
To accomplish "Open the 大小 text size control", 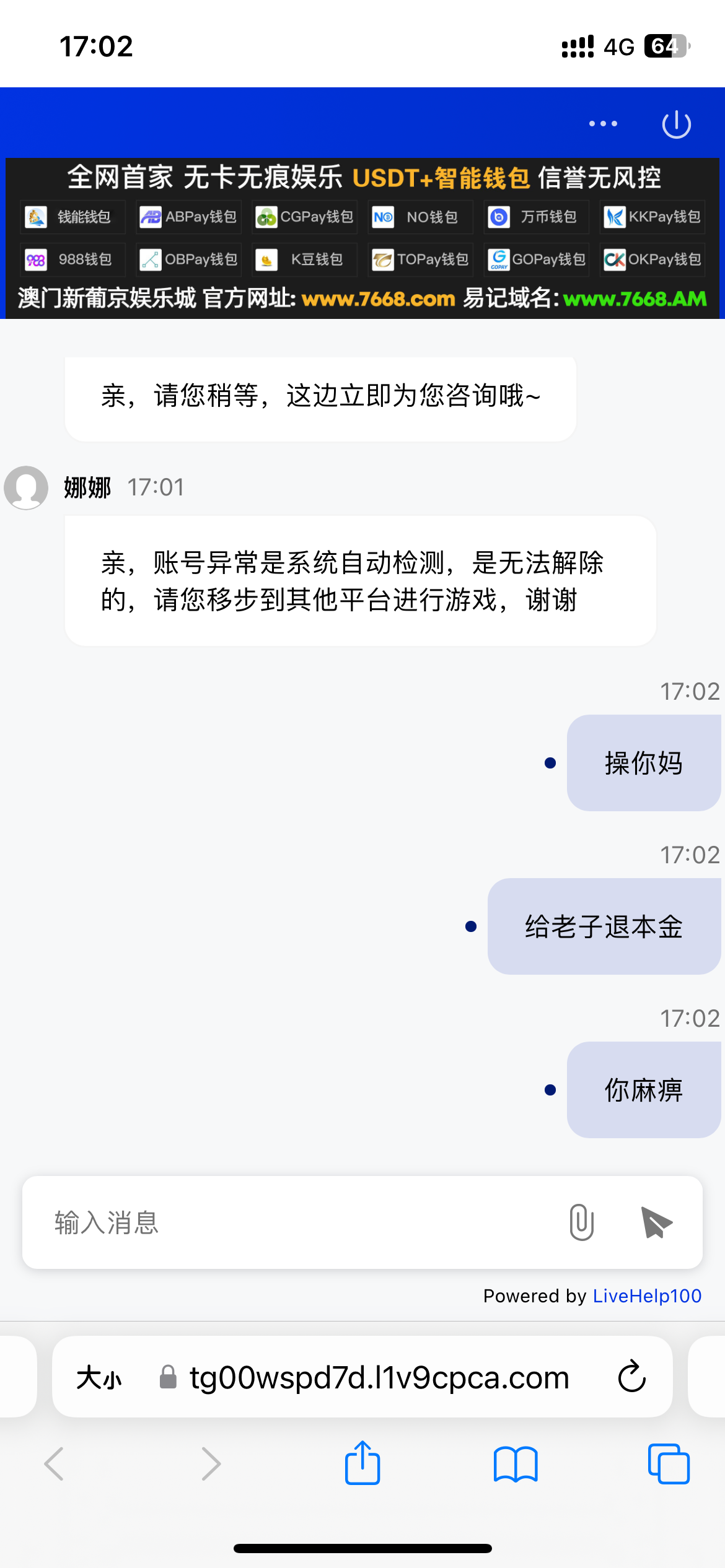I will (98, 1377).
